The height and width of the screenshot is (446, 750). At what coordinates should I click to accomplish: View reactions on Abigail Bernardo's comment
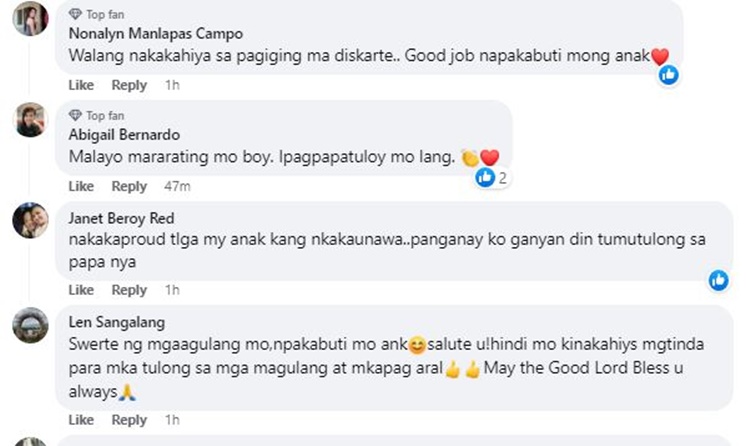(492, 178)
